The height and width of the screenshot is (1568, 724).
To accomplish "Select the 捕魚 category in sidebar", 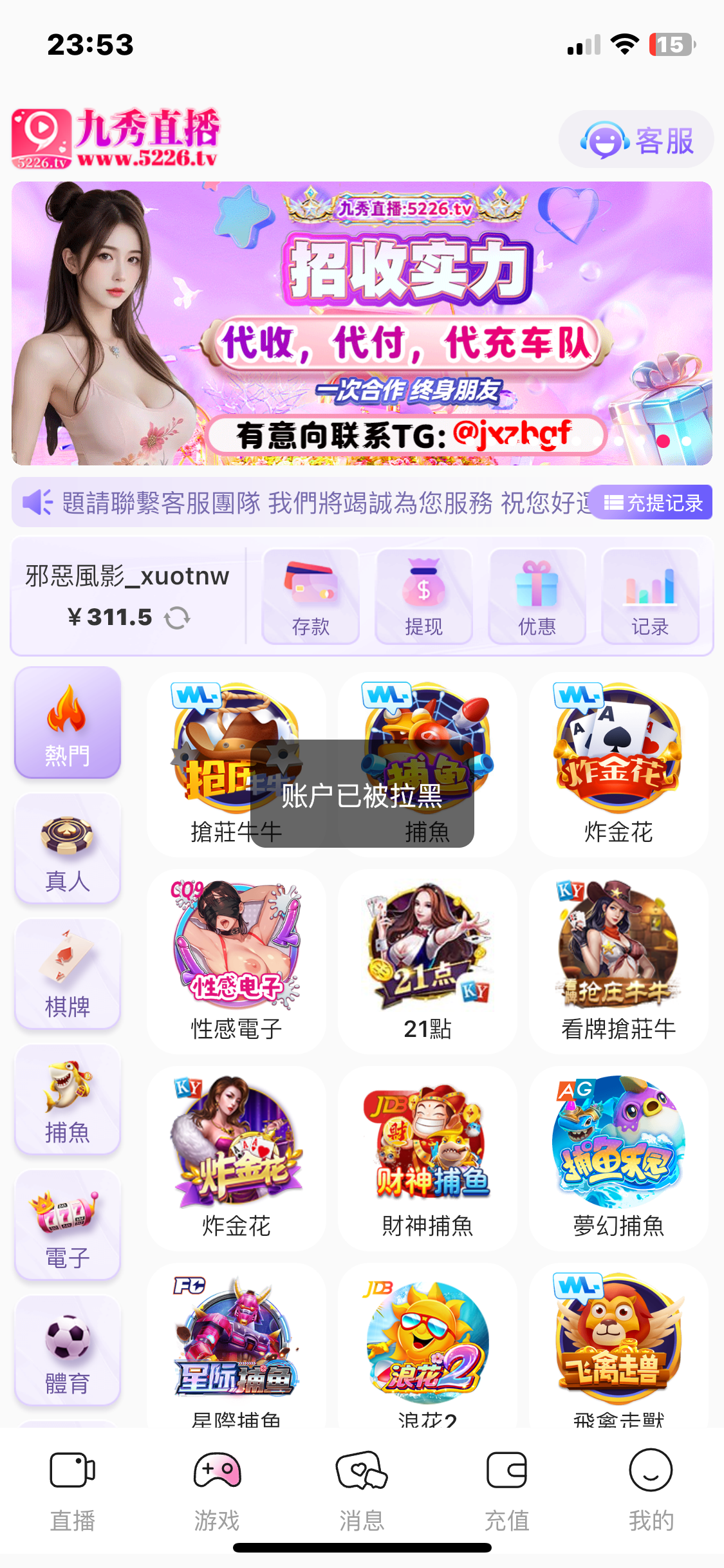I will pos(68,1100).
